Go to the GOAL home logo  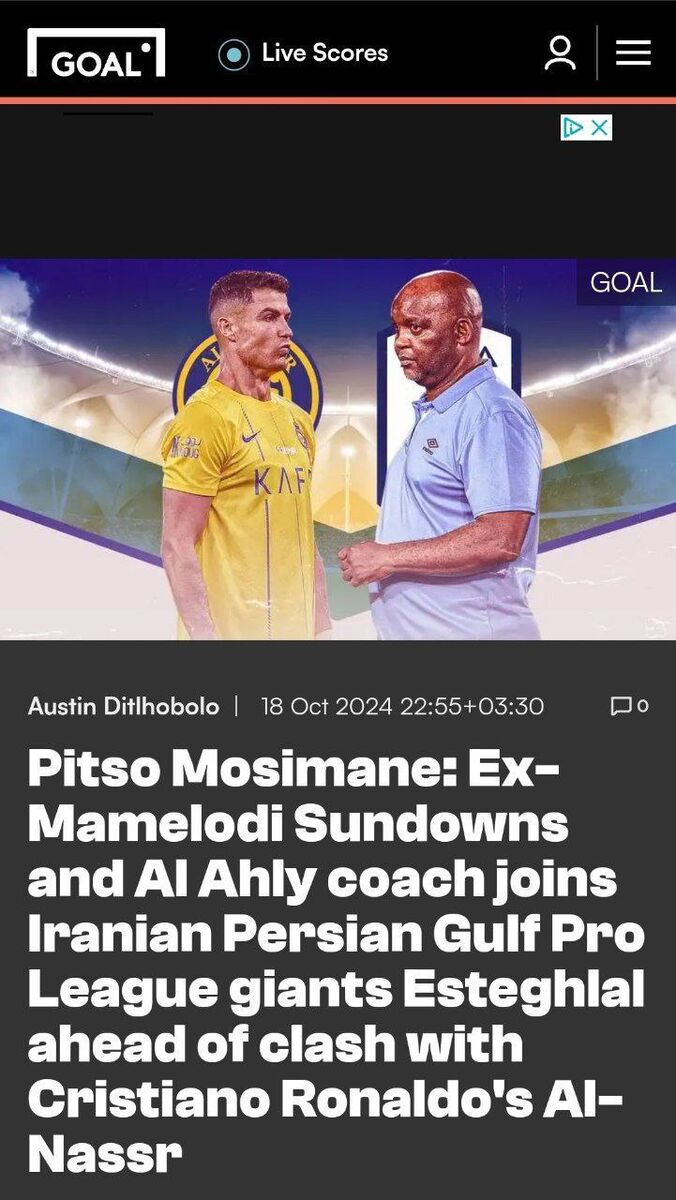pyautogui.click(x=96, y=53)
